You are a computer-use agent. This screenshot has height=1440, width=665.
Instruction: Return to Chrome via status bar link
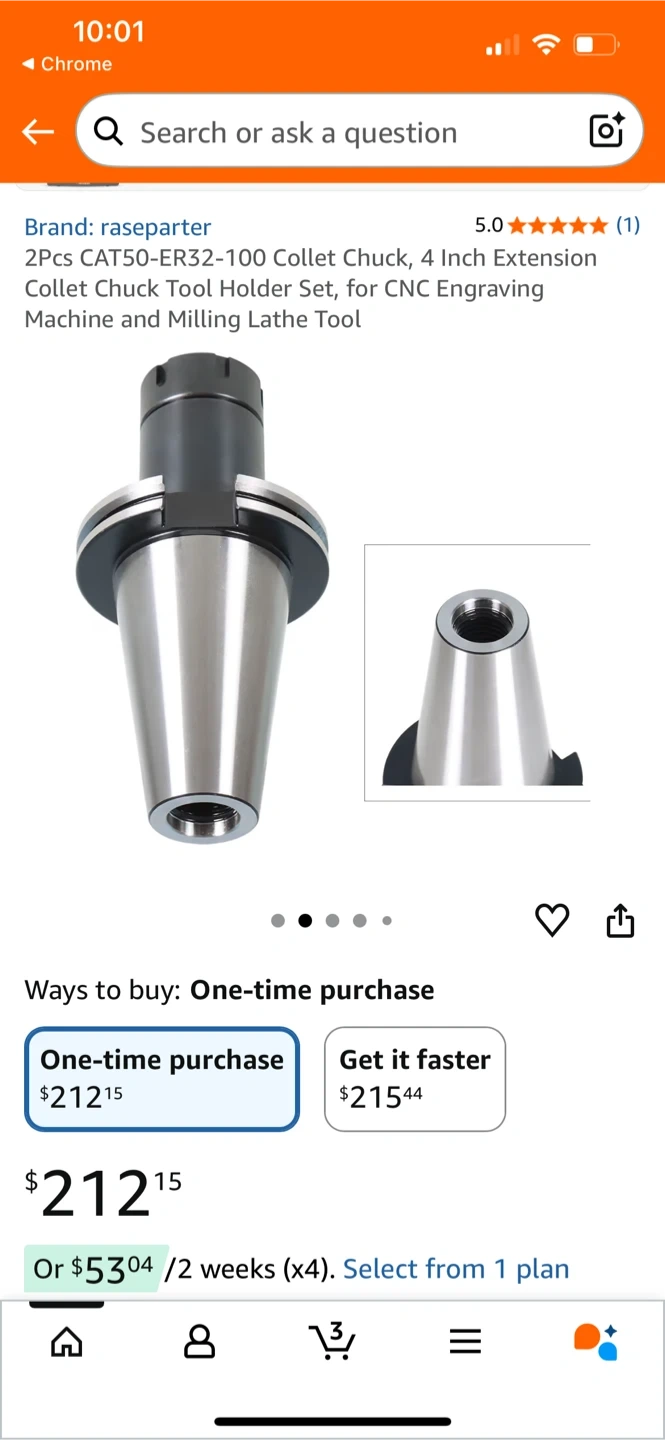pyautogui.click(x=67, y=64)
